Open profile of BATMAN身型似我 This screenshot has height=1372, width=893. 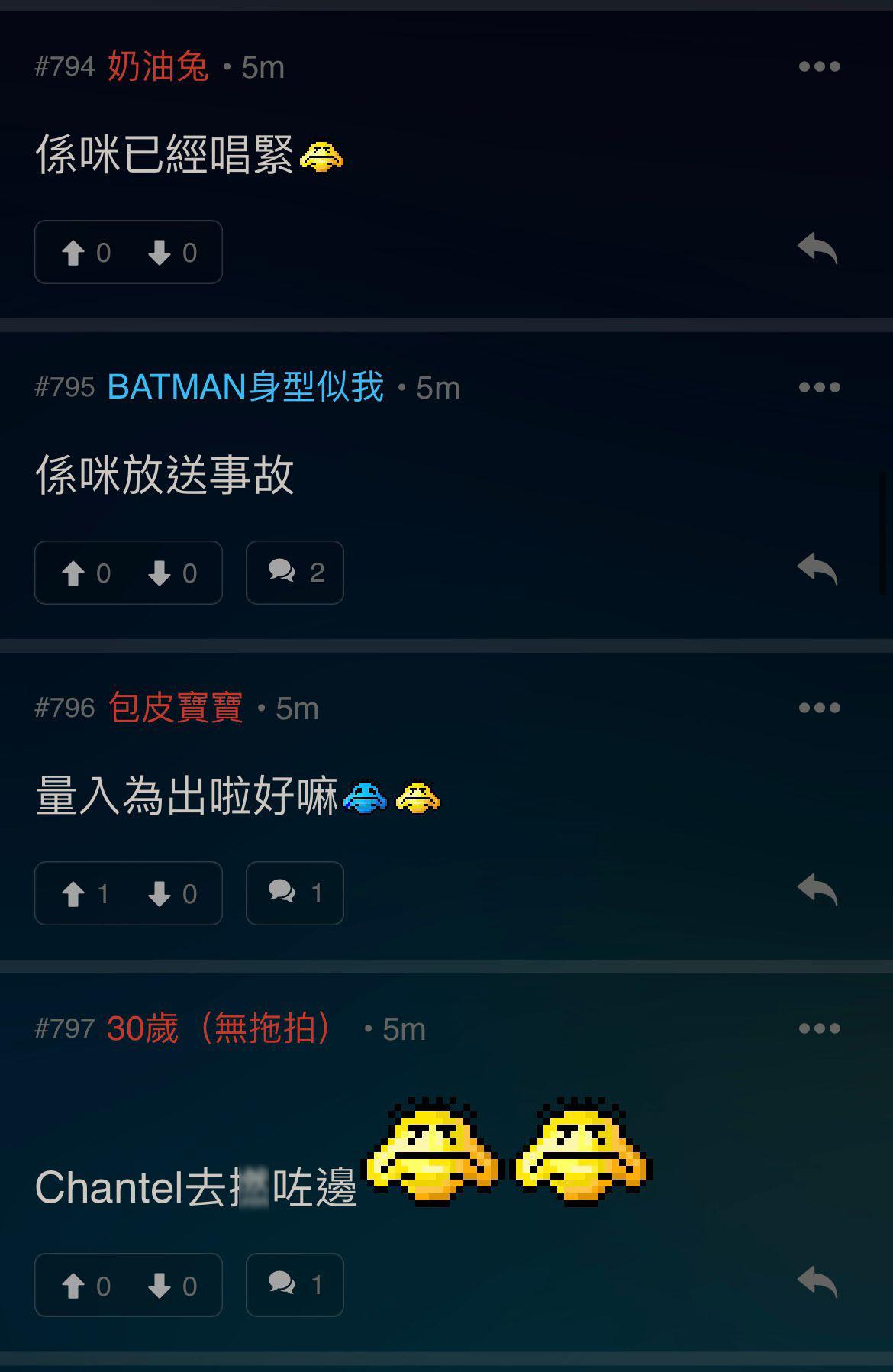coord(245,387)
